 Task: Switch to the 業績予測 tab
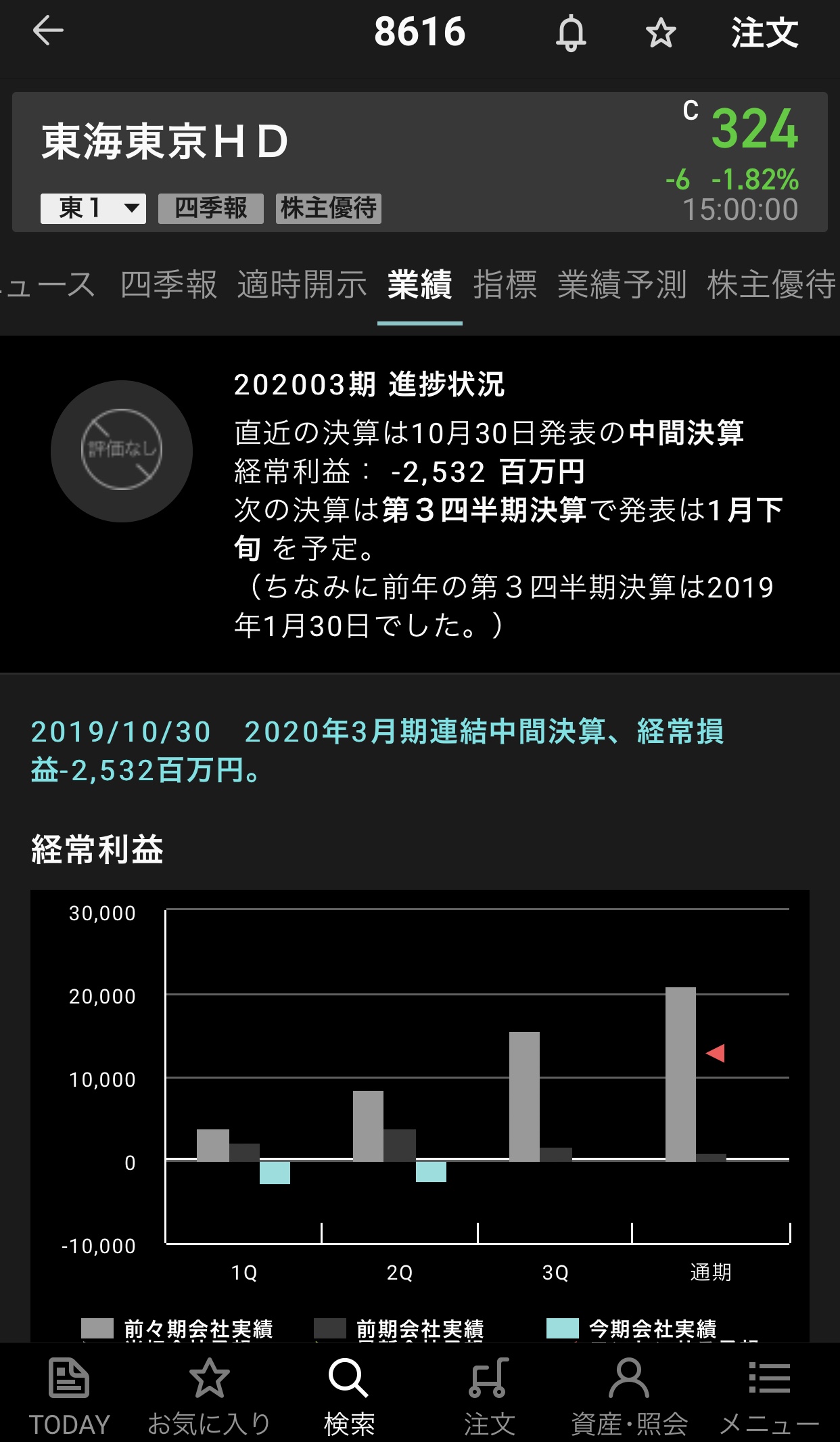coord(622,284)
